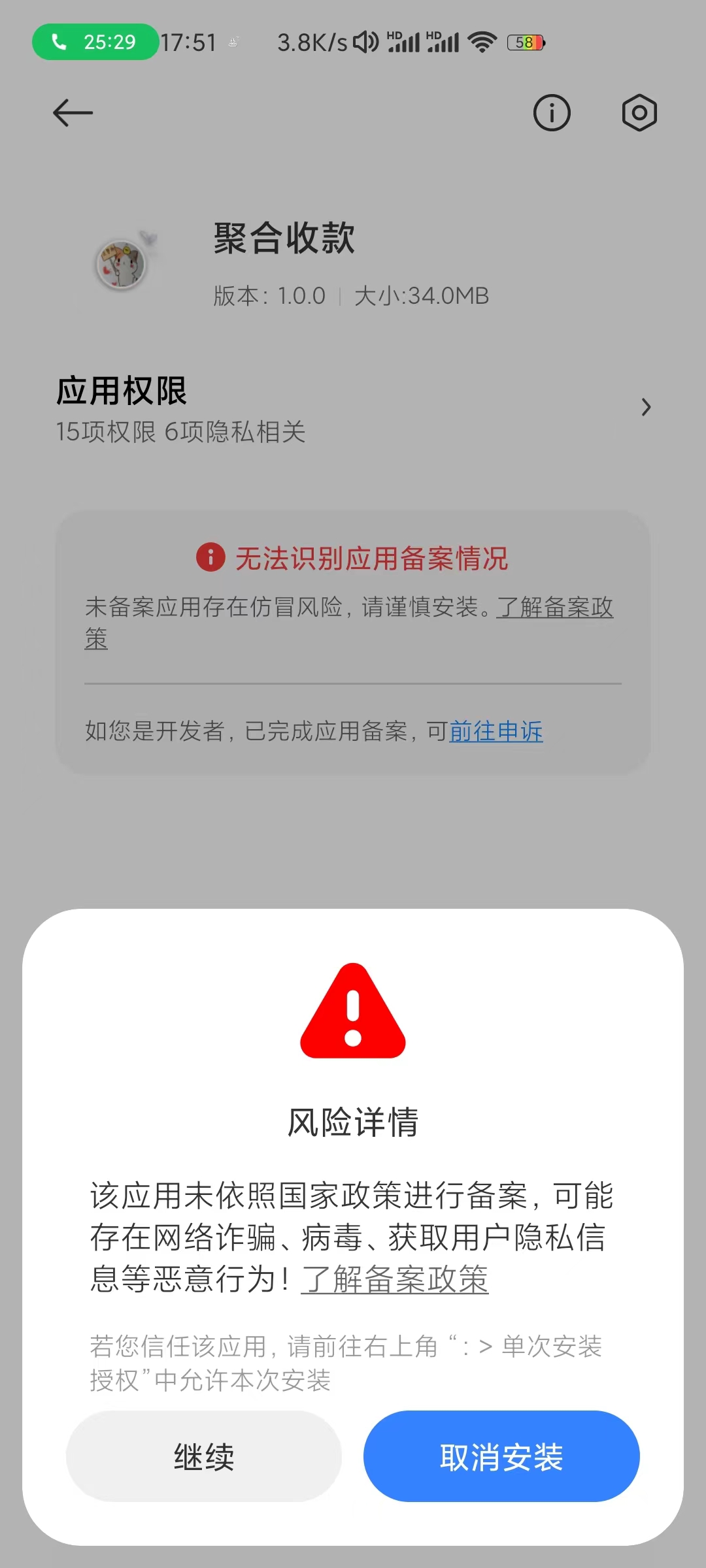Open 了解备案政策 link in risk dialog

click(395, 1279)
